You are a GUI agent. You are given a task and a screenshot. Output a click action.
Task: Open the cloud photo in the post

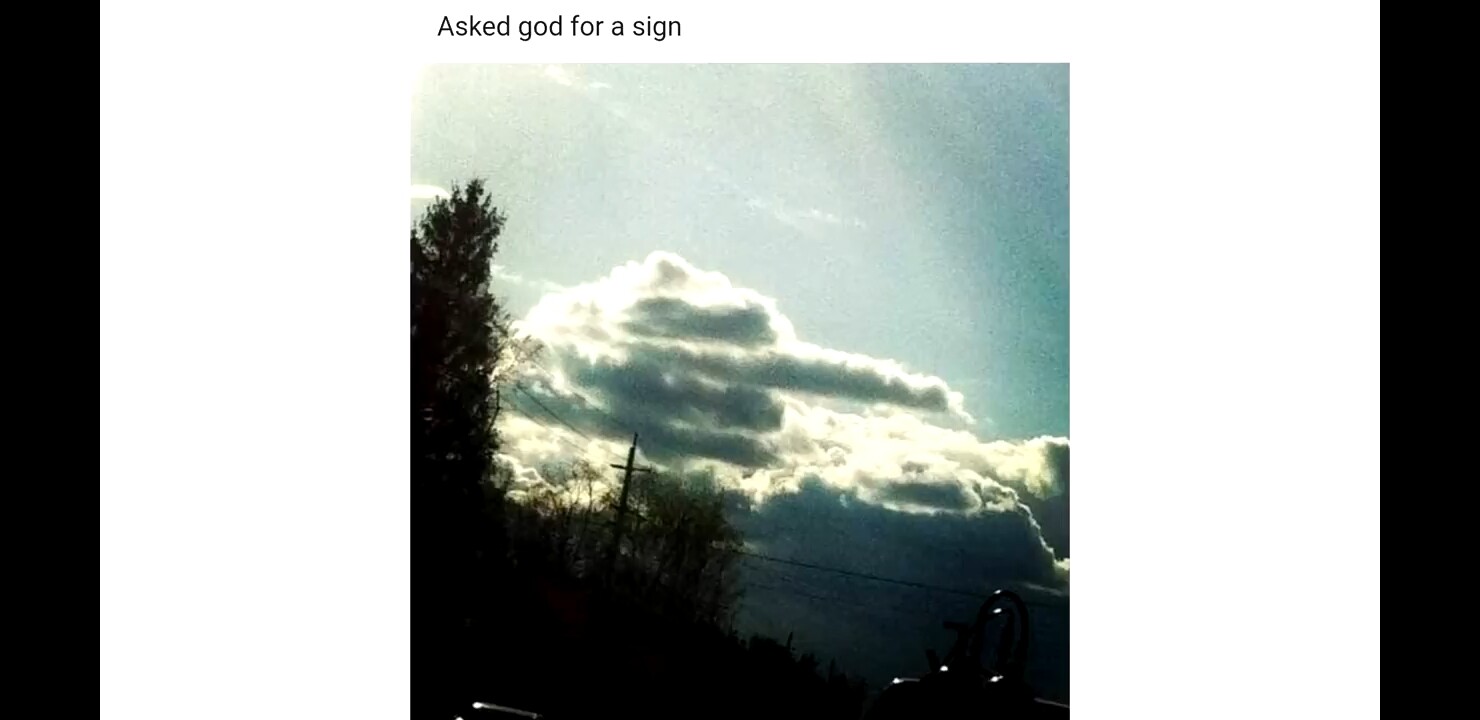[739, 391]
